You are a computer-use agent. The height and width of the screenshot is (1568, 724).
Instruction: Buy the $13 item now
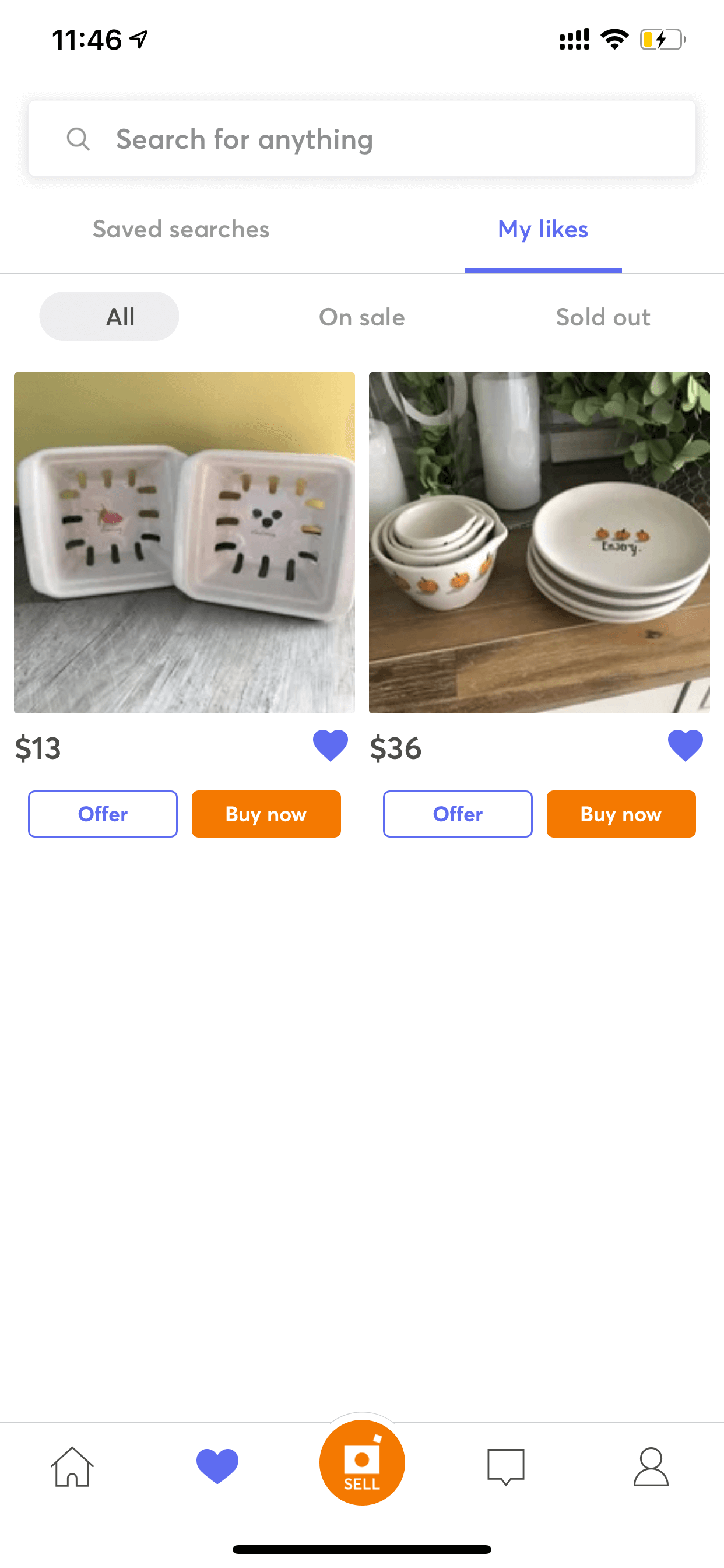click(x=266, y=814)
